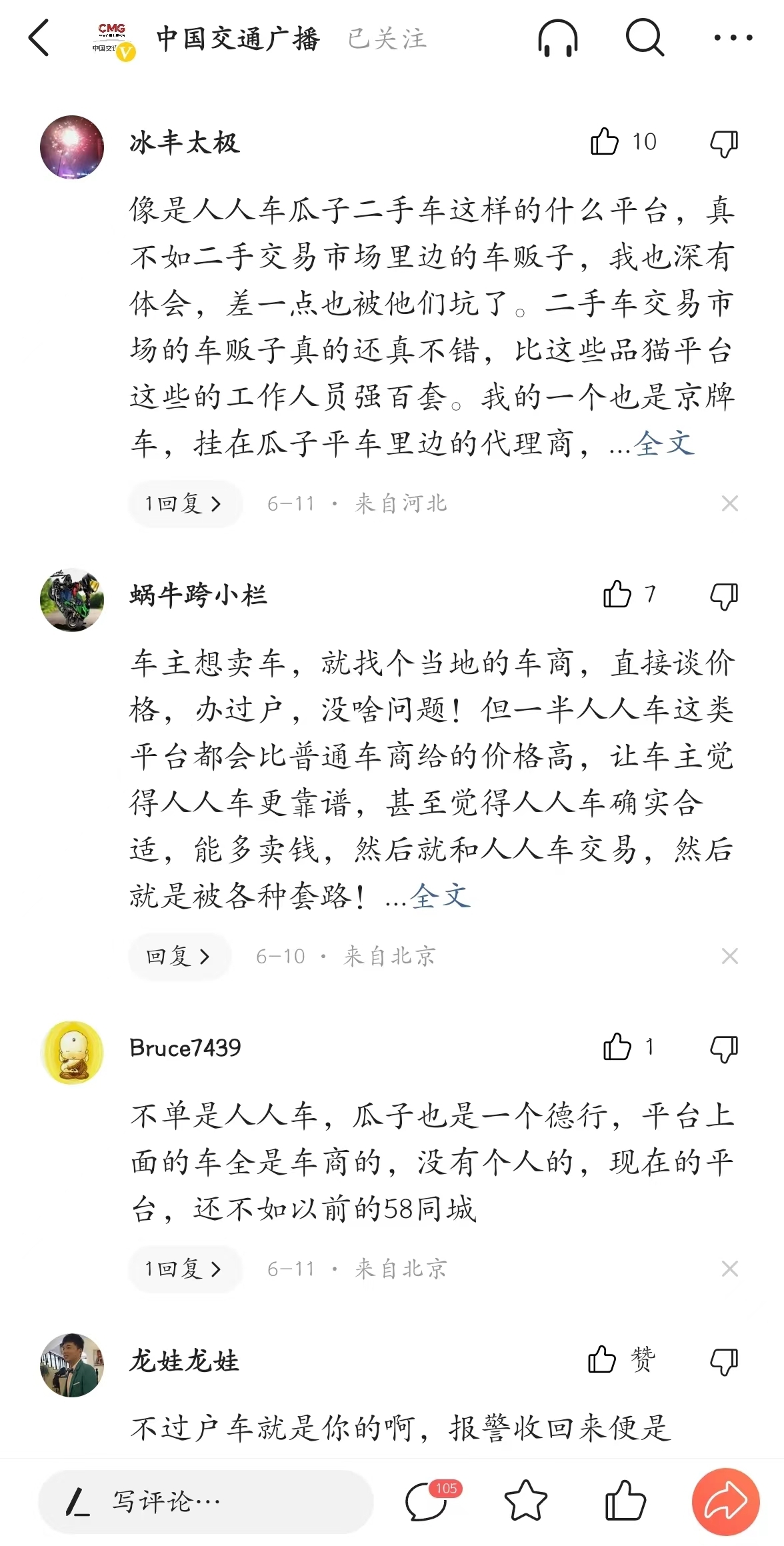View the 1 reply under Bruce7439's comment
The image size is (784, 1546).
tap(184, 1269)
